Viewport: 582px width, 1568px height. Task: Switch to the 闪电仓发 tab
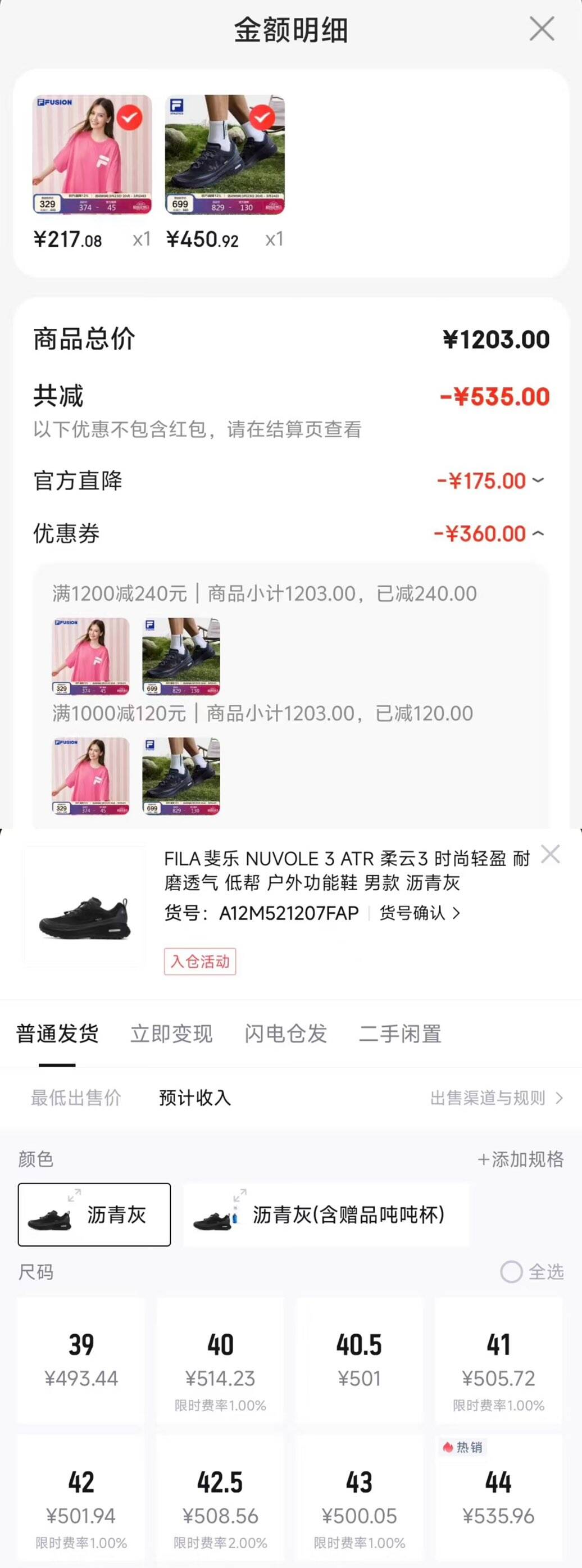coord(286,1034)
